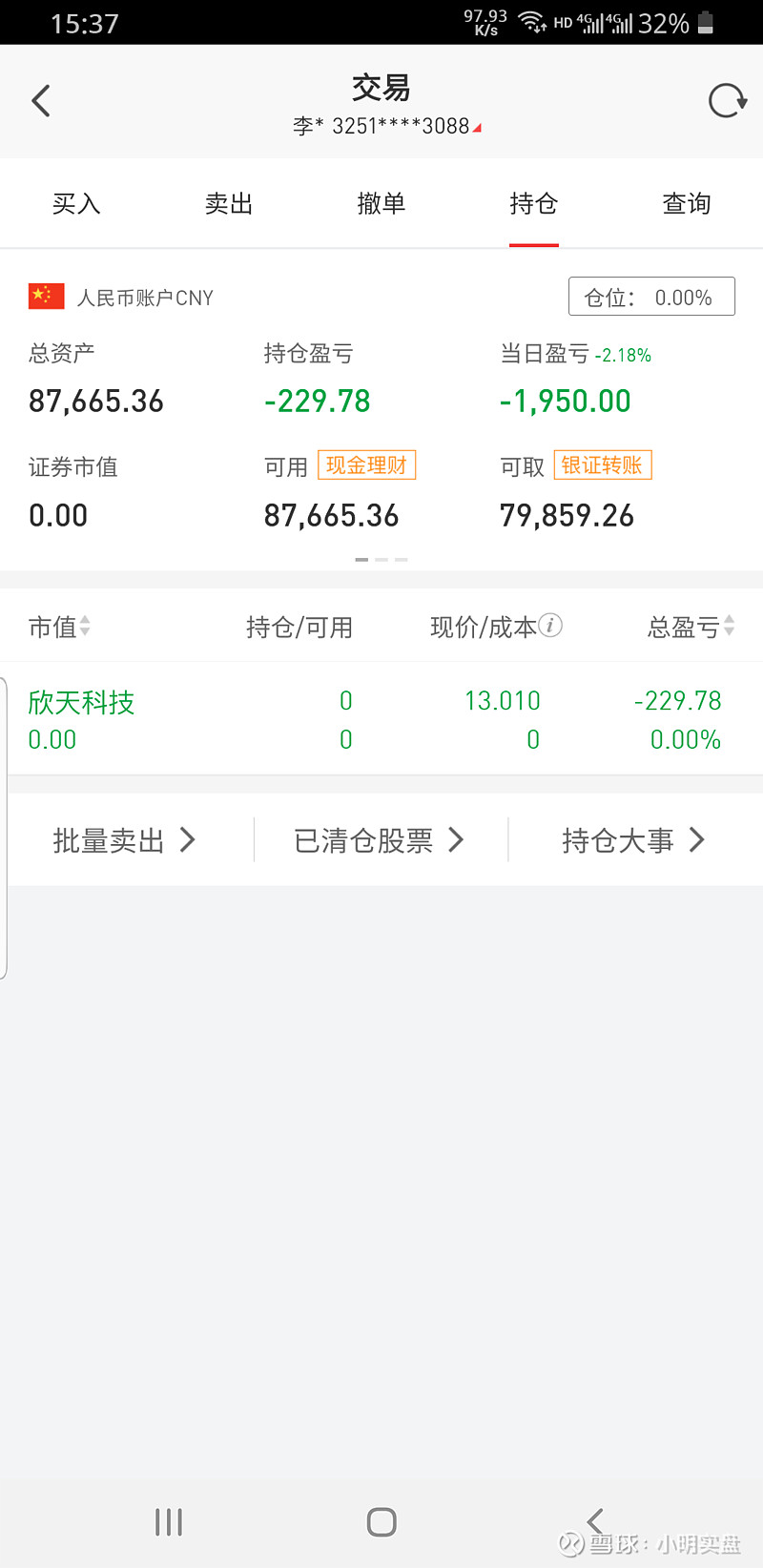Open the 撤单 tab
The image size is (763, 1568).
coord(381,203)
